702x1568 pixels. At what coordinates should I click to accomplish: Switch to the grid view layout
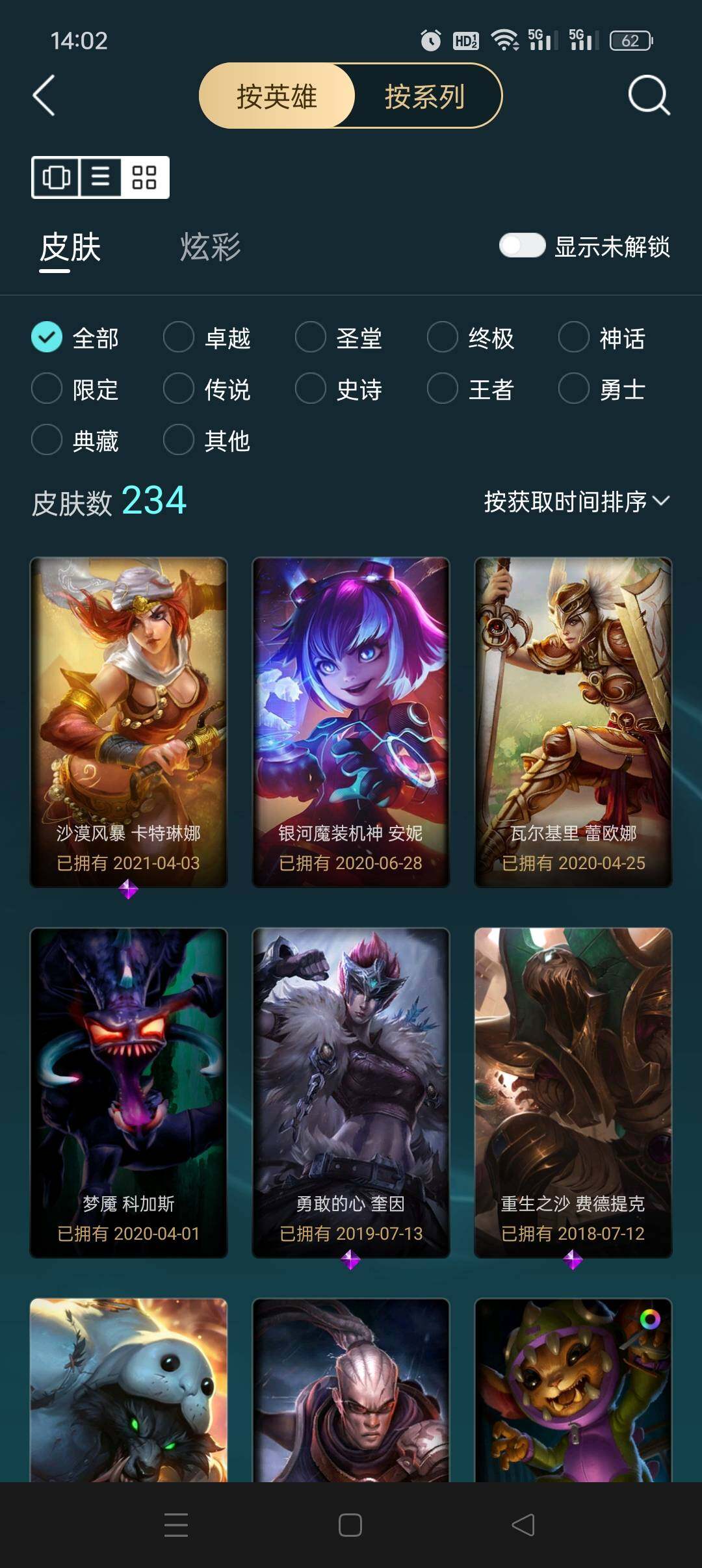144,177
